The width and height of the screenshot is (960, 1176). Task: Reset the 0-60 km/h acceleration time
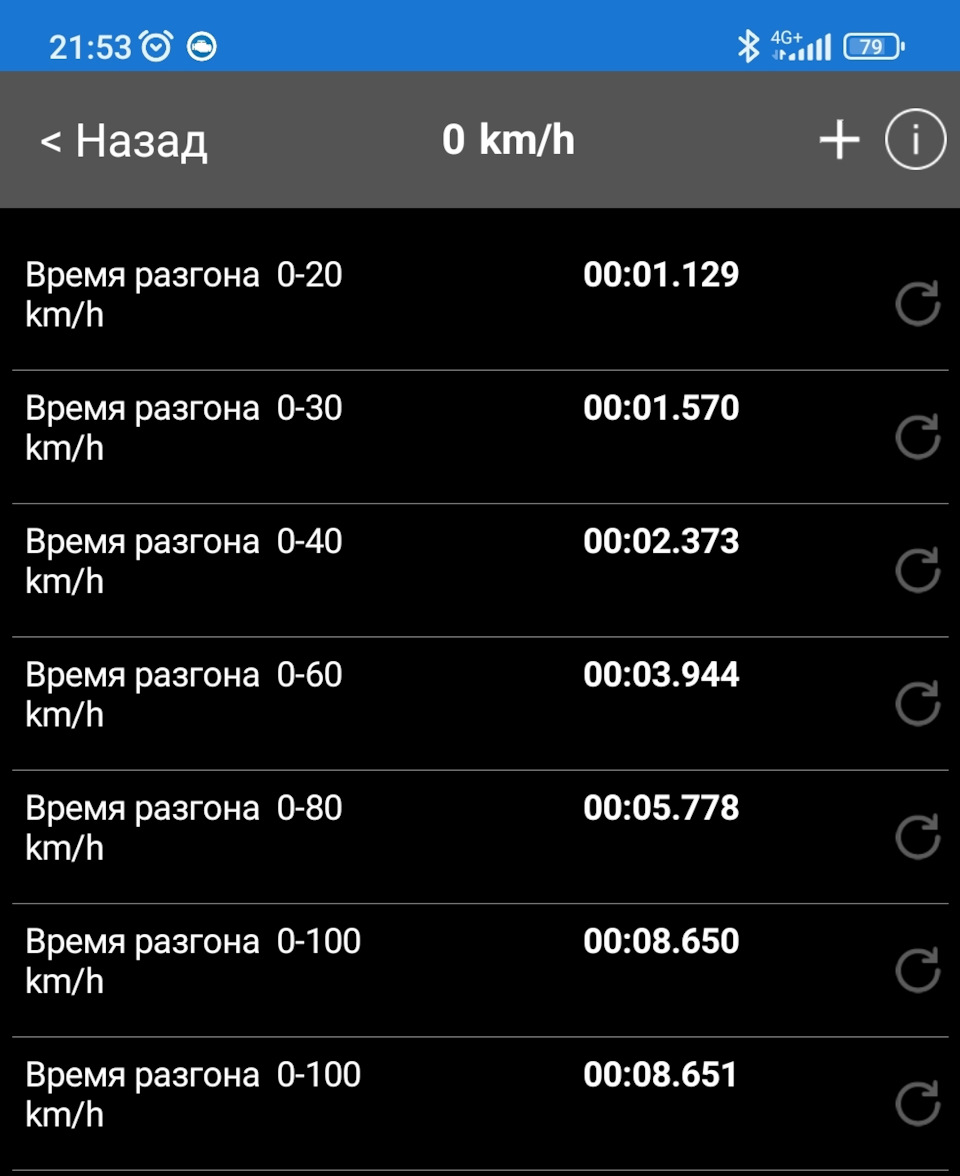pyautogui.click(x=917, y=703)
